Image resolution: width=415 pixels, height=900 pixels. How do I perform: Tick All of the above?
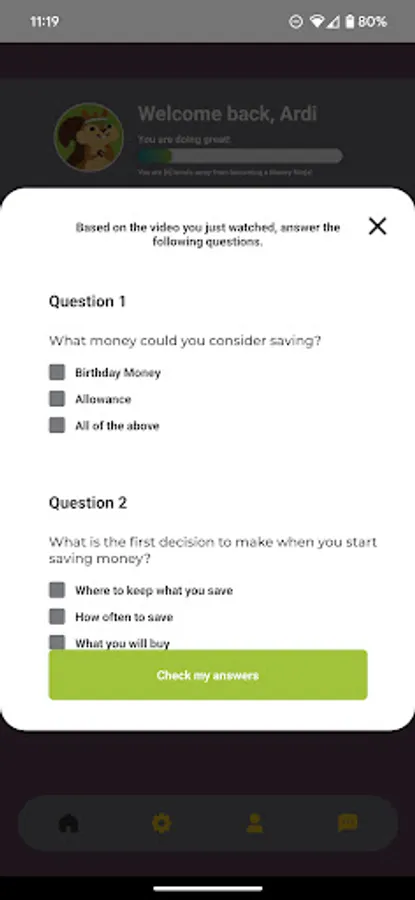(x=57, y=425)
